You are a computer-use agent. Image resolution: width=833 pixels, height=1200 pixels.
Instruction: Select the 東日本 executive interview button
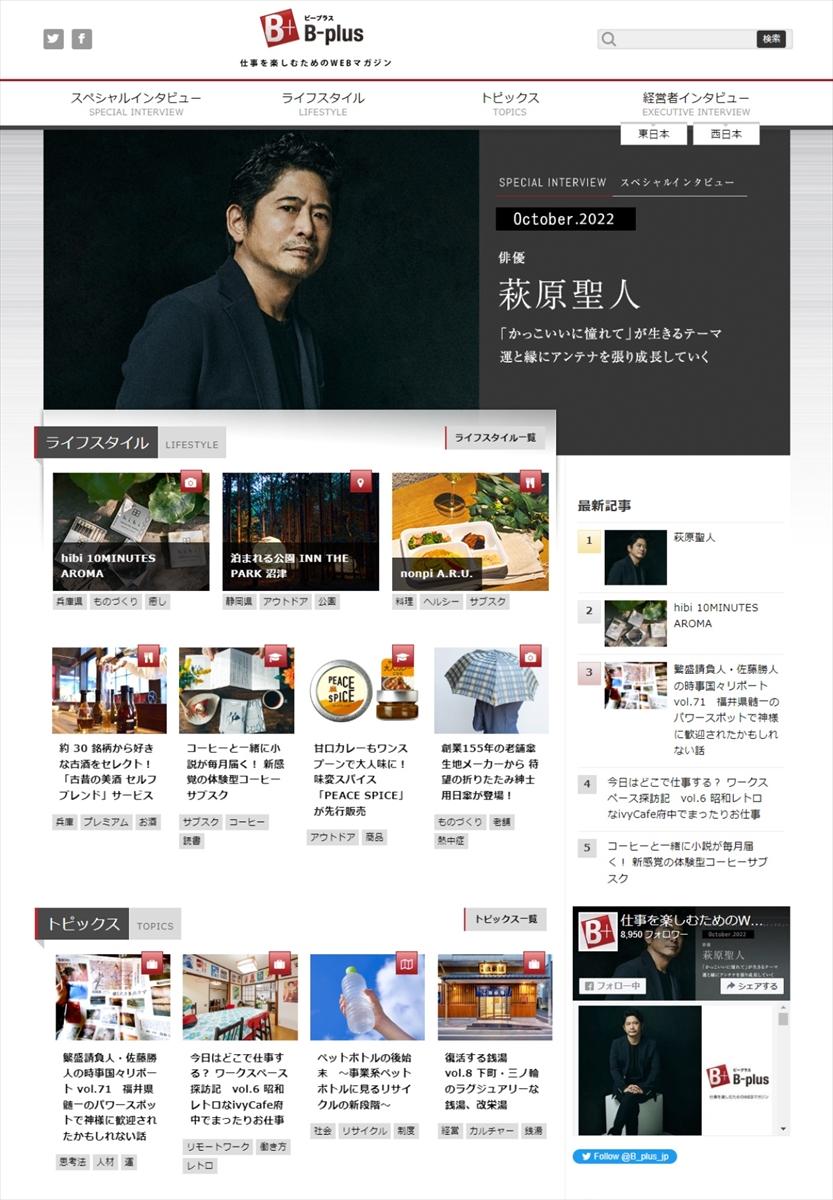[654, 134]
